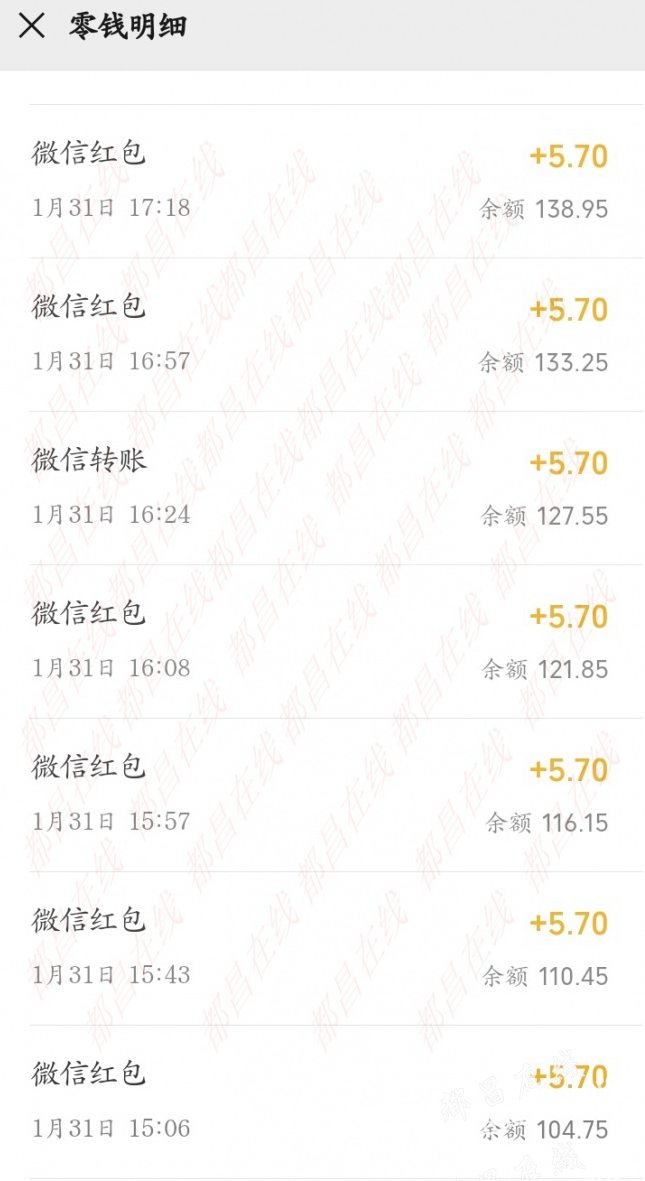This screenshot has height=1181, width=645.
Task: Open the 微信转账 record from 16:24
Action: point(322,488)
